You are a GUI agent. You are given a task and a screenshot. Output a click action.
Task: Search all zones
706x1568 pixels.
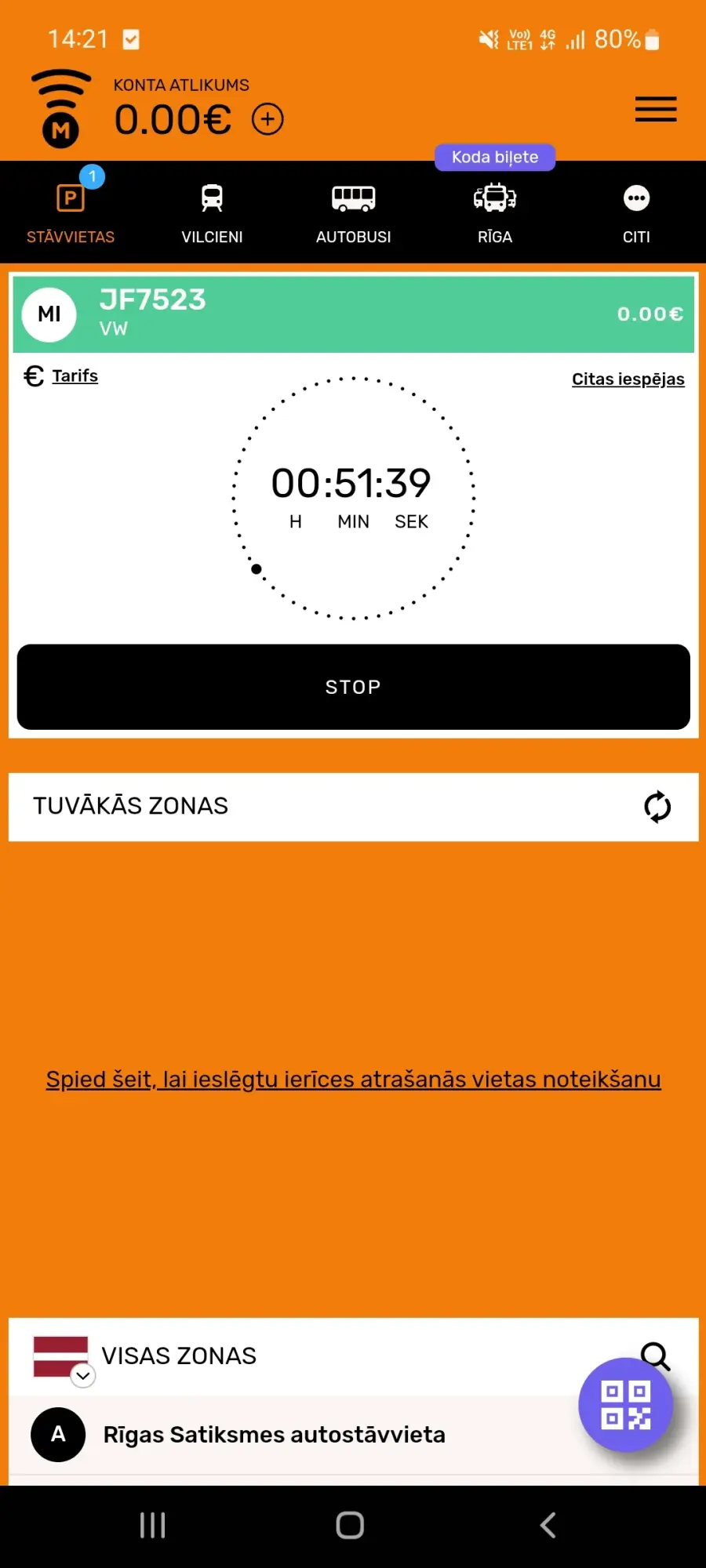point(655,1356)
